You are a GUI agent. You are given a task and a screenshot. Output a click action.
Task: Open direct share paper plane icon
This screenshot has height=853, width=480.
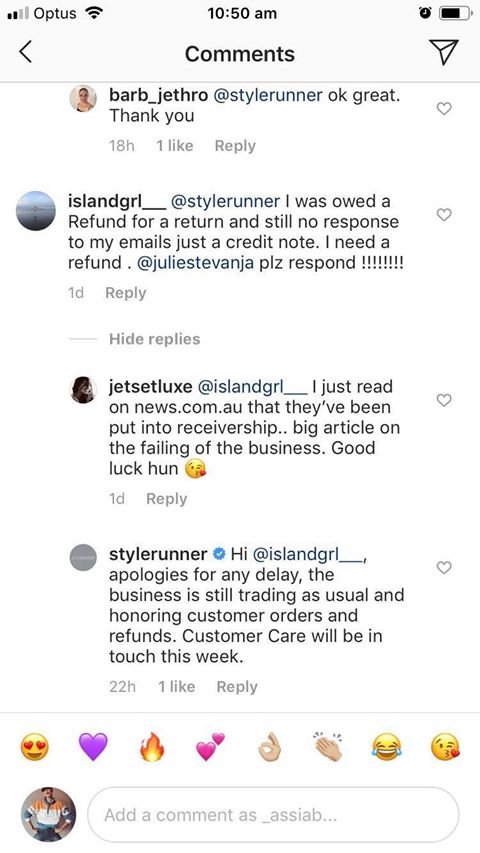point(444,53)
